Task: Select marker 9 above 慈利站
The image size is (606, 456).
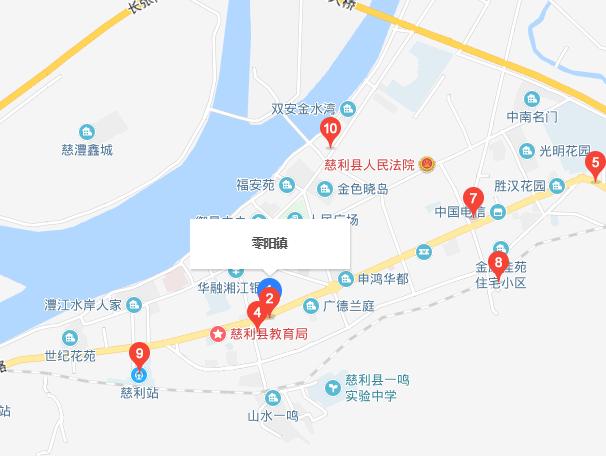Action: pyautogui.click(x=140, y=352)
